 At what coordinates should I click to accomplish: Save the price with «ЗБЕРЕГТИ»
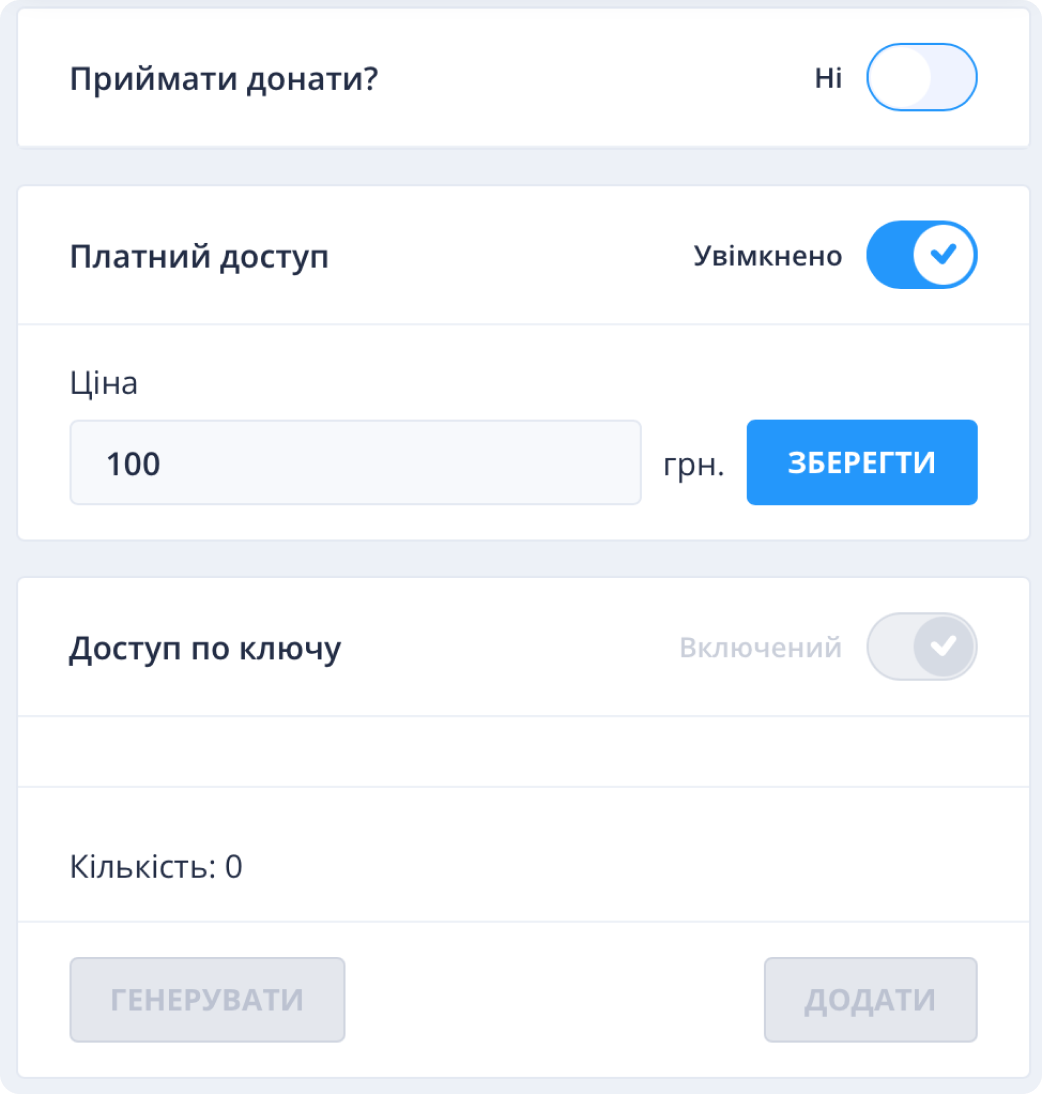(861, 463)
